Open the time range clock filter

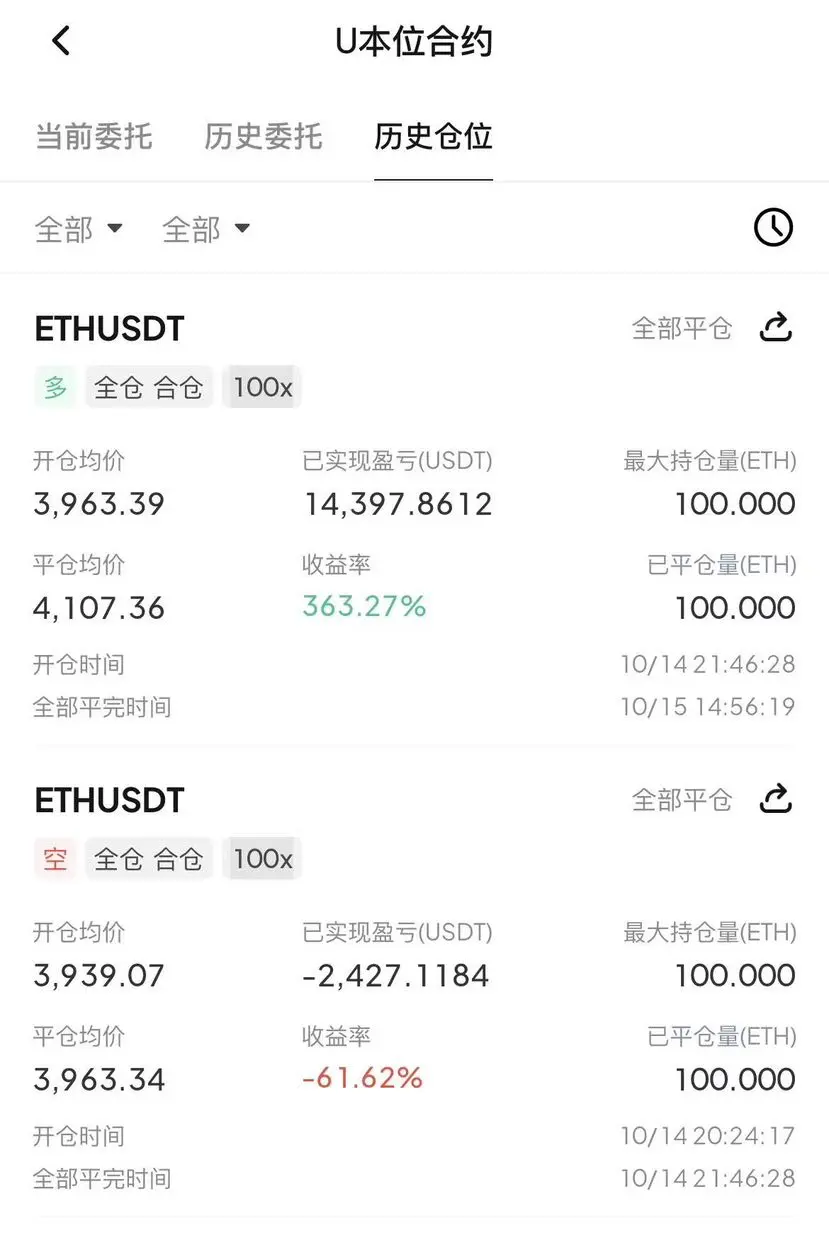773,228
